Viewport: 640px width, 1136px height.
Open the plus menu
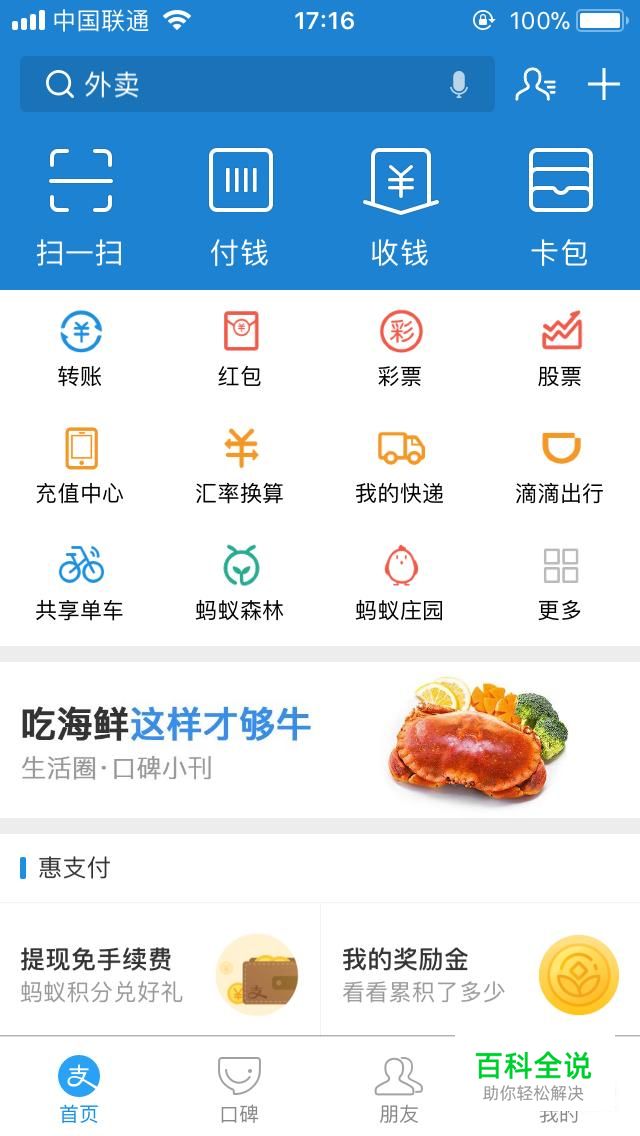[604, 85]
